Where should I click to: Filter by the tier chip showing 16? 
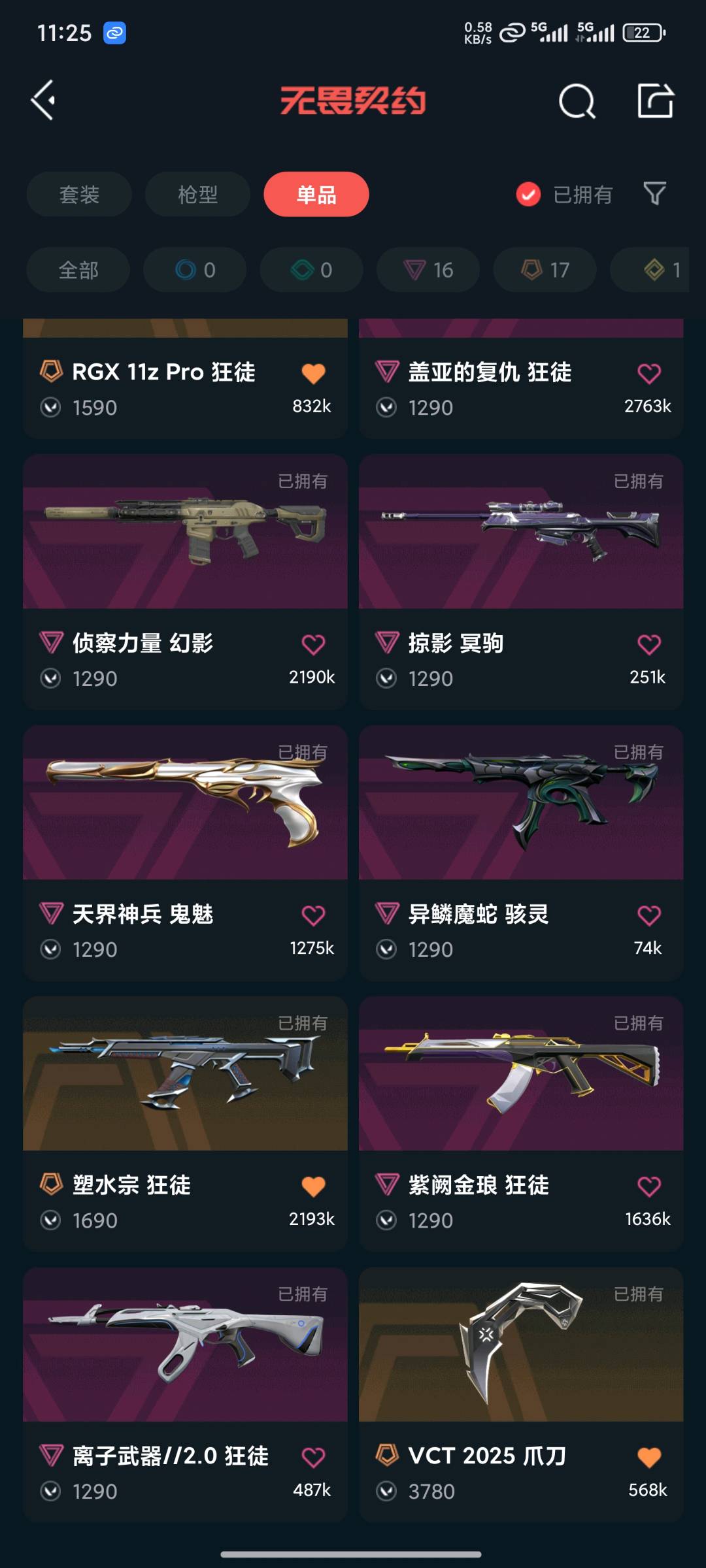click(x=429, y=270)
